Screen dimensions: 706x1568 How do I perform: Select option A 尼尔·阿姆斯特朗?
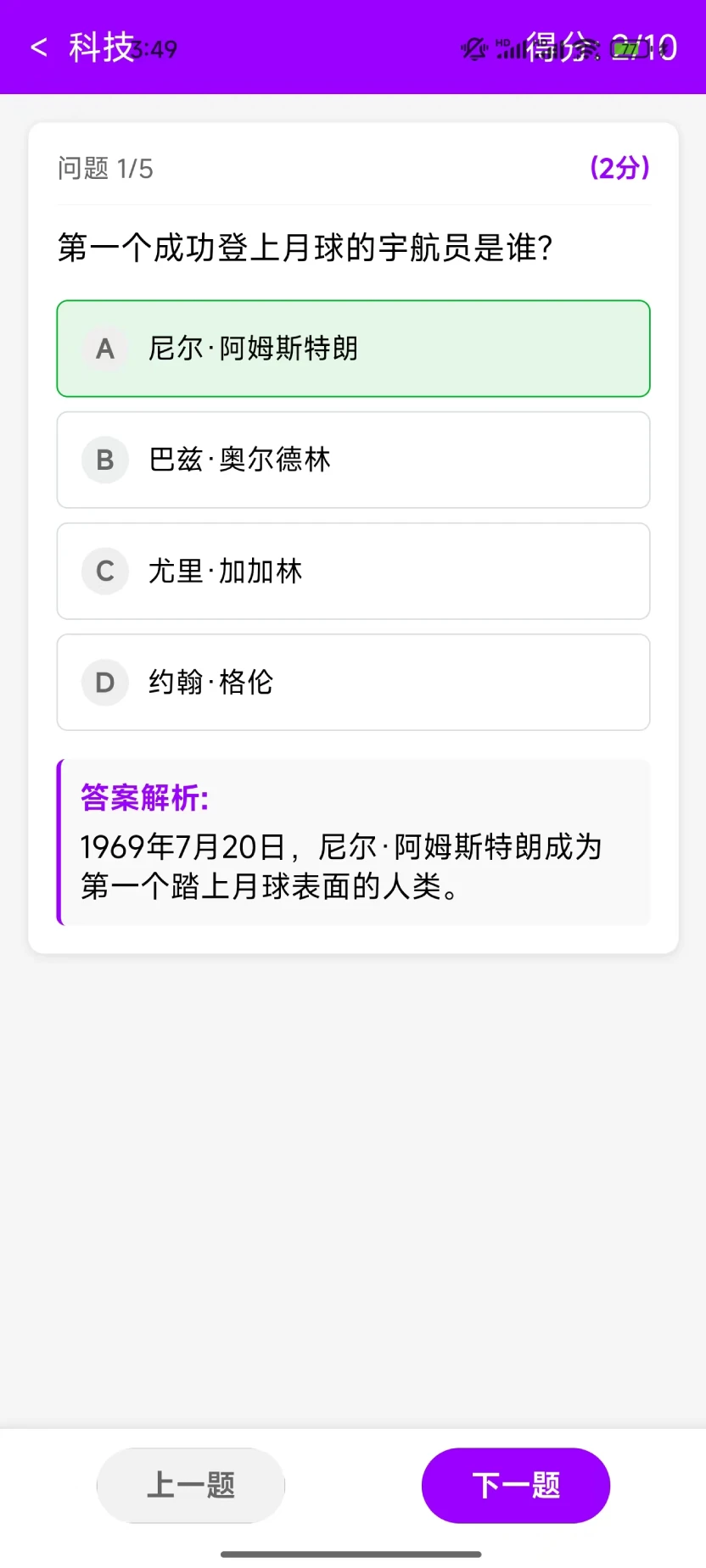pos(353,349)
